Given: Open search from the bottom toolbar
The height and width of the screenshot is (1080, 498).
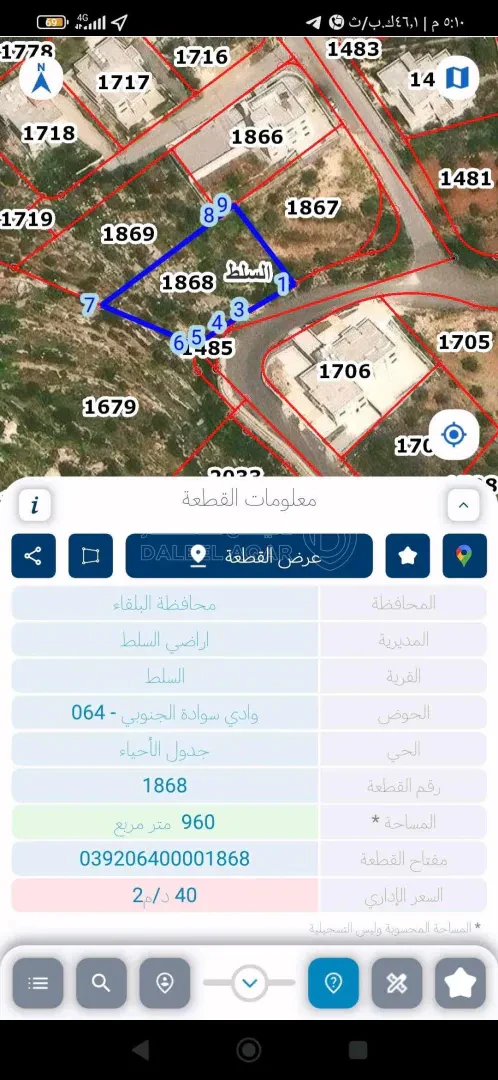Looking at the screenshot, I should point(101,983).
